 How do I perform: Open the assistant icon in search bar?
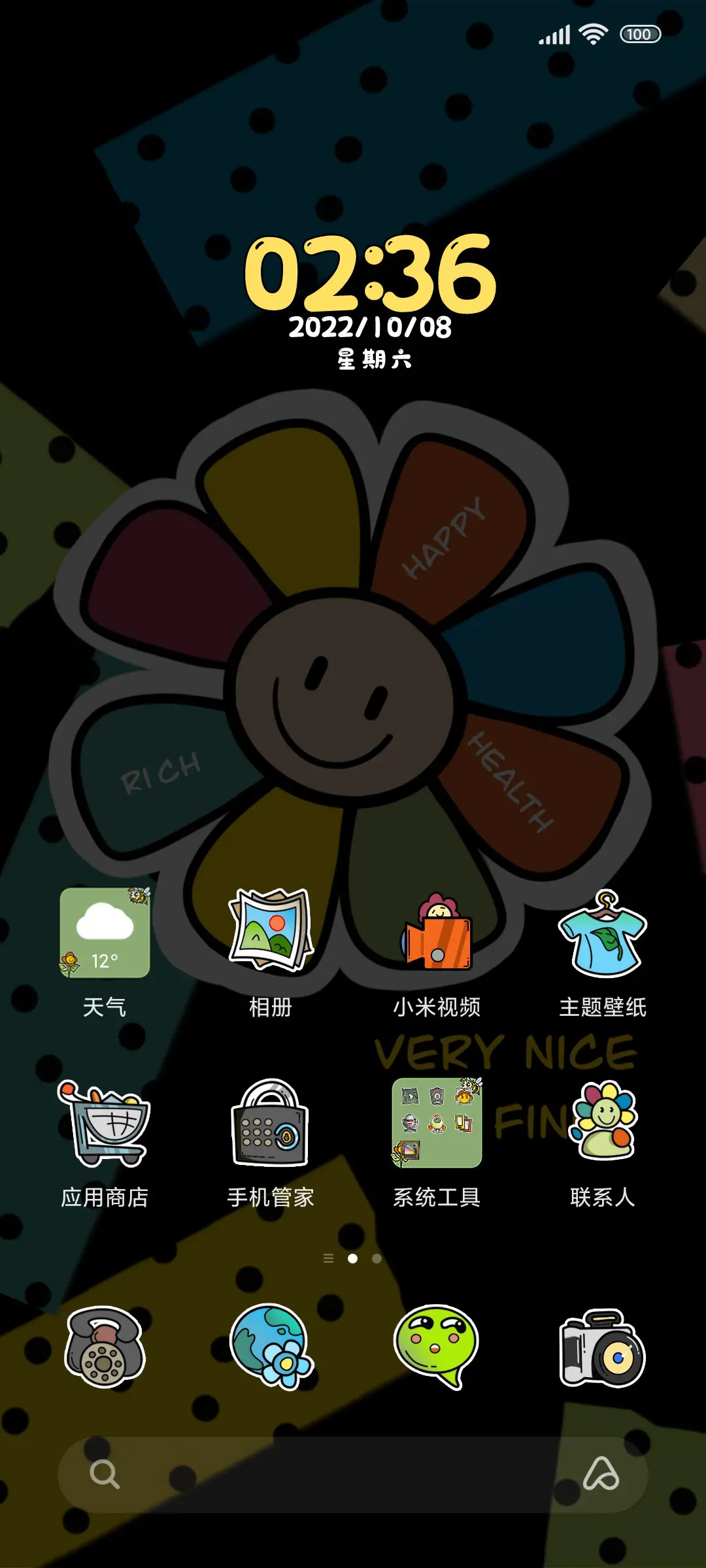[601, 1474]
